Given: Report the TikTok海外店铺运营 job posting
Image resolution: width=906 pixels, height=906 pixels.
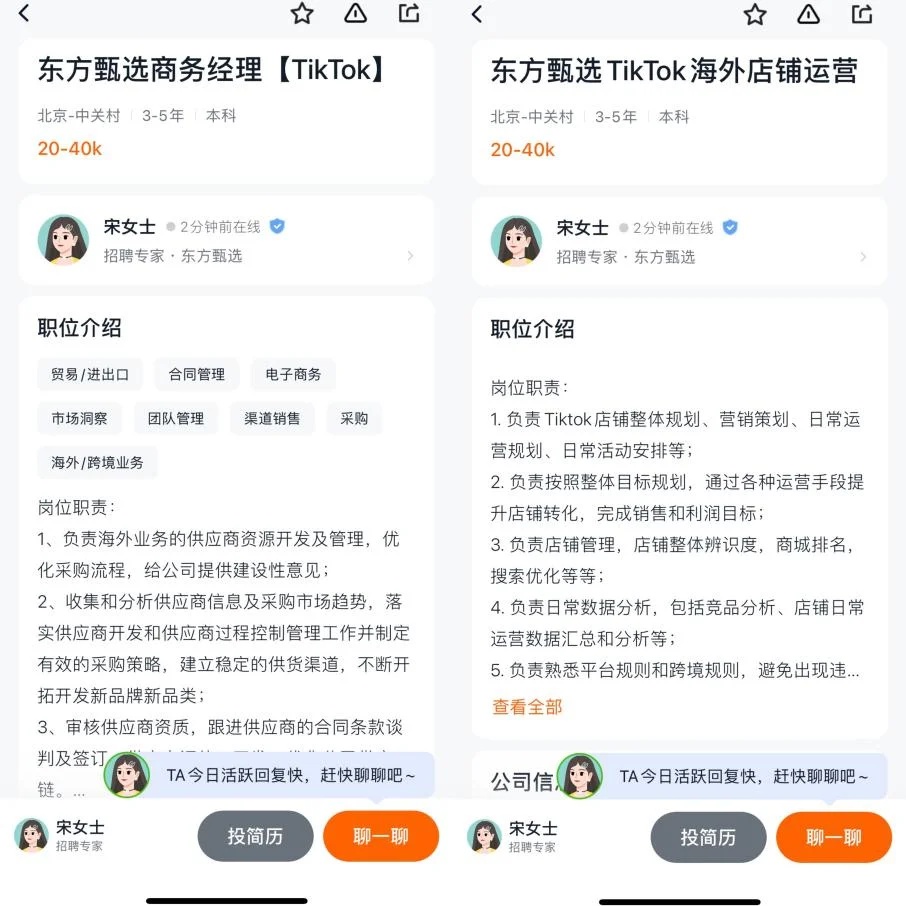Looking at the screenshot, I should coord(808,14).
